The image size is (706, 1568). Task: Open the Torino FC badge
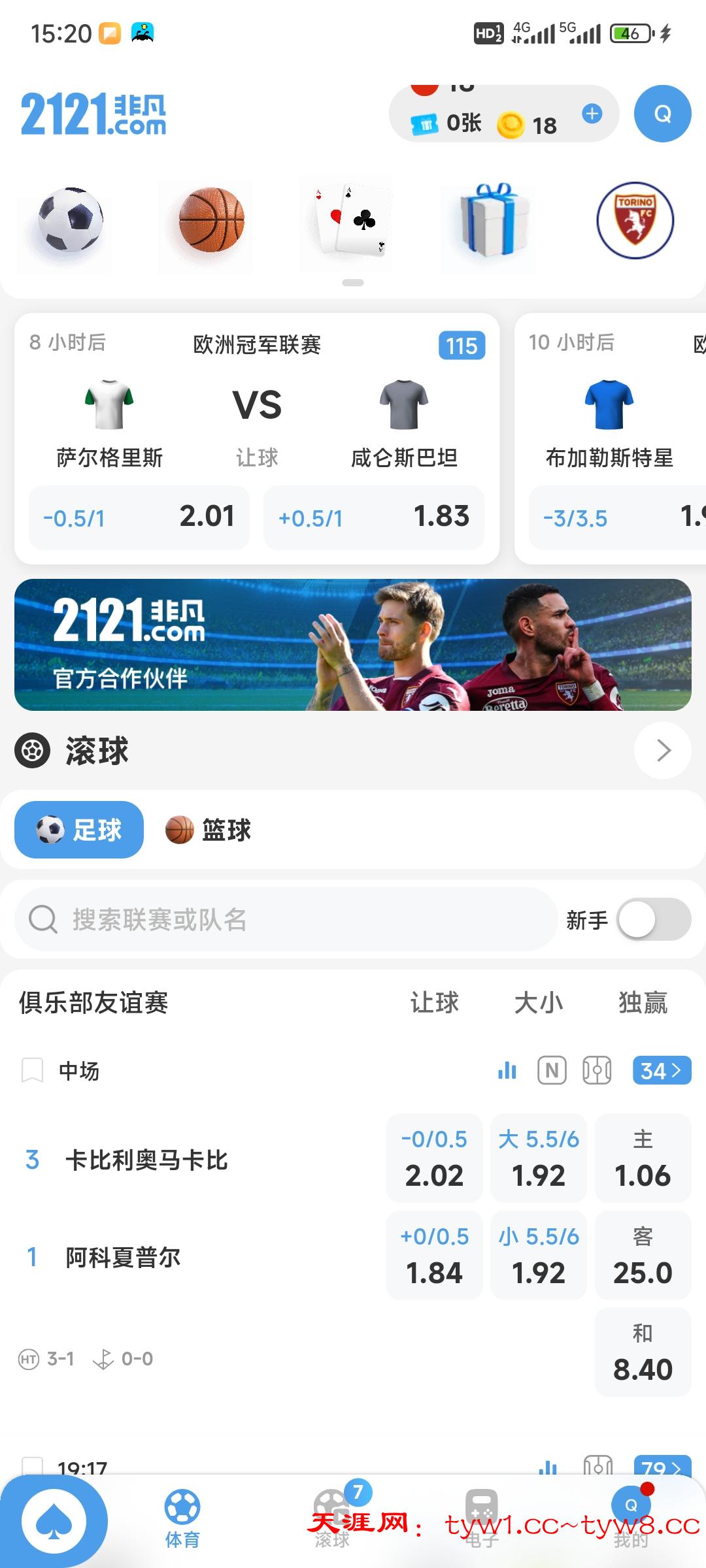(x=635, y=220)
